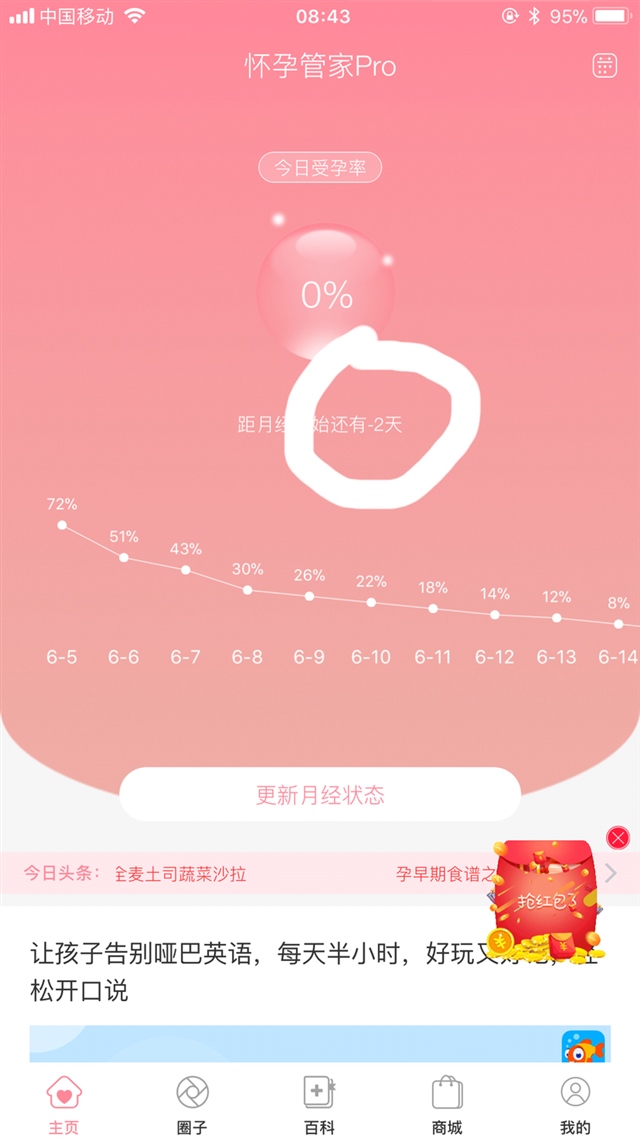Viewport: 640px width, 1138px height.
Task: Open headline 全麦土司蔬菜沙拉
Action: (180, 873)
